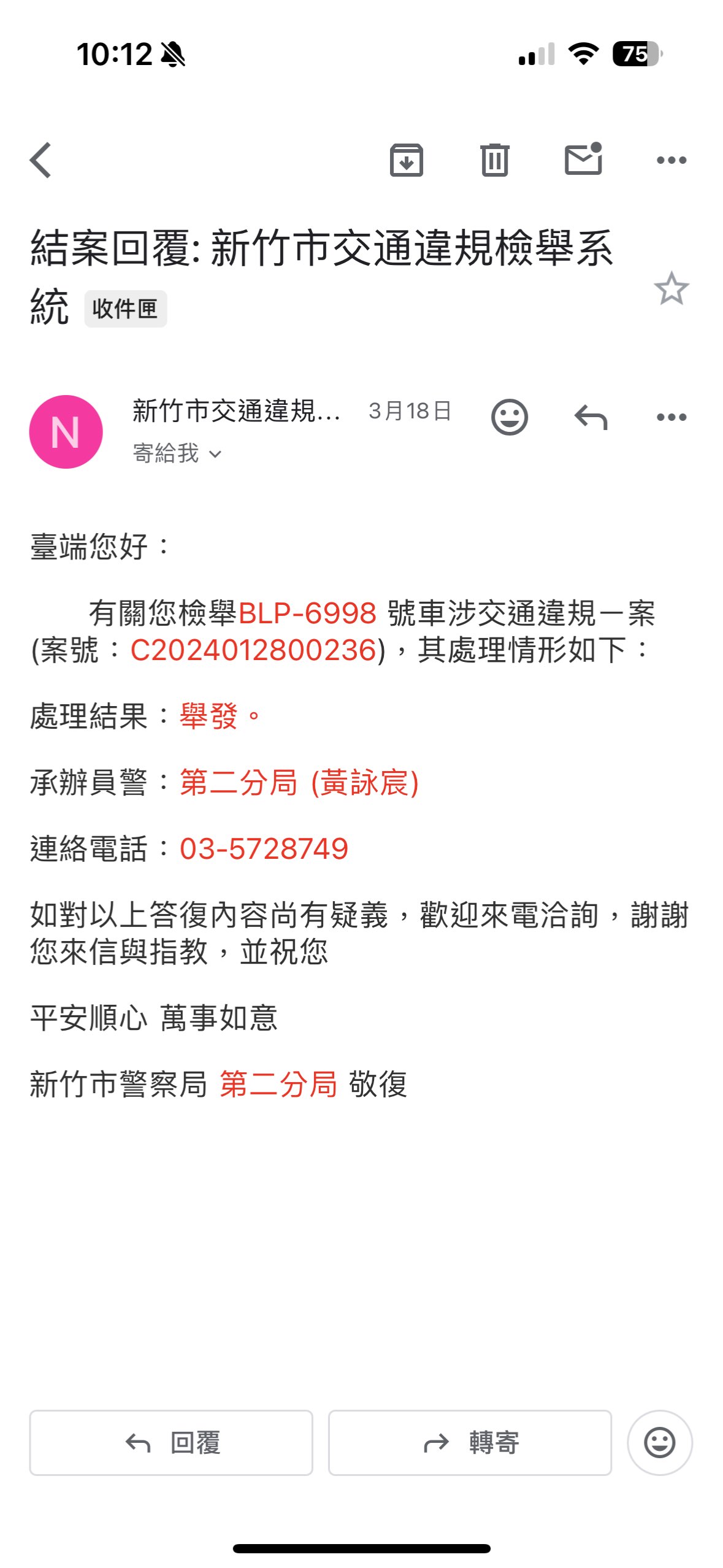Image resolution: width=723 pixels, height=1568 pixels.
Task: Star this email
Action: (x=671, y=288)
